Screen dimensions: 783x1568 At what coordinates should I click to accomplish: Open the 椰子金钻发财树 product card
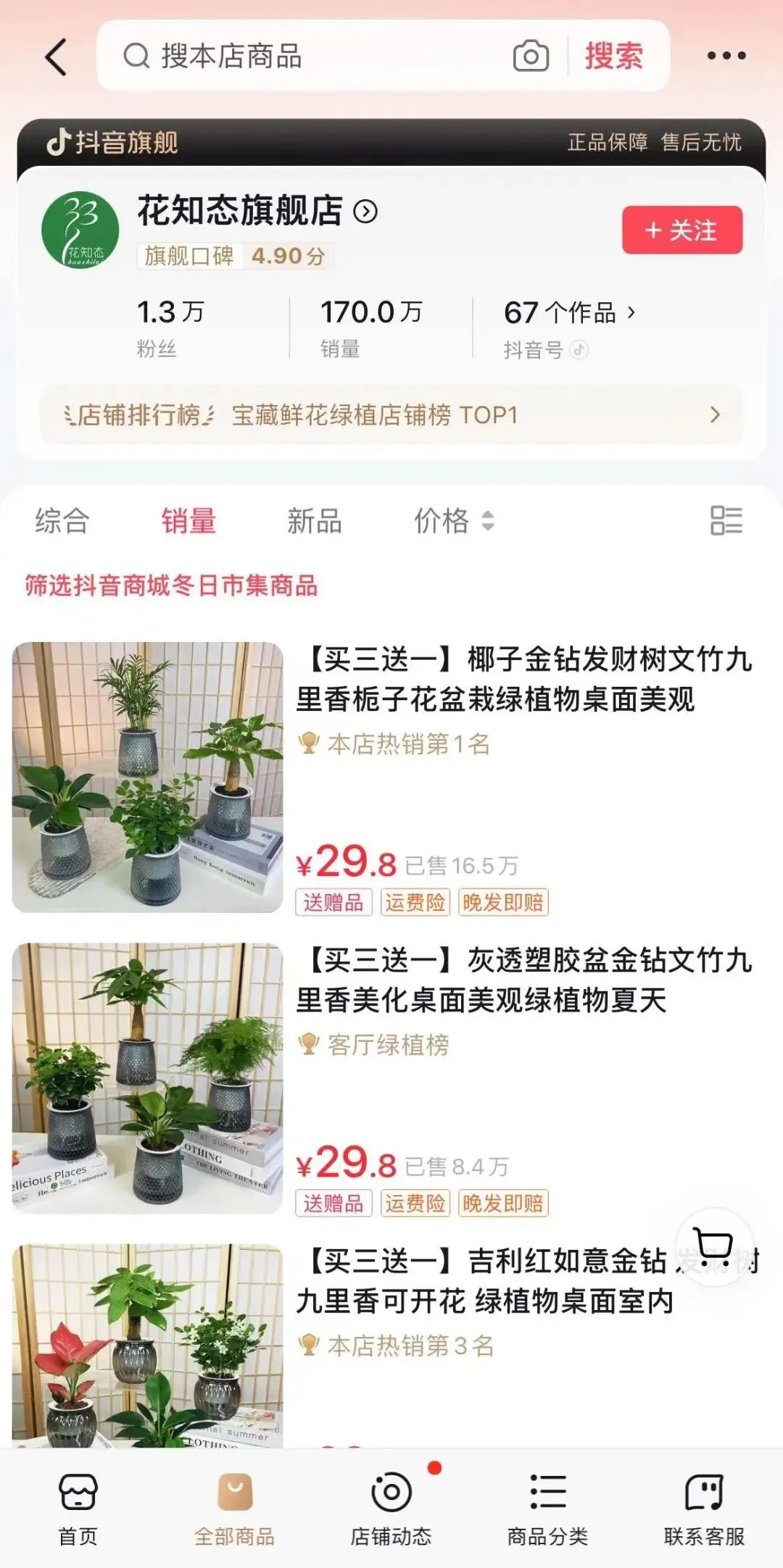tap(523, 680)
